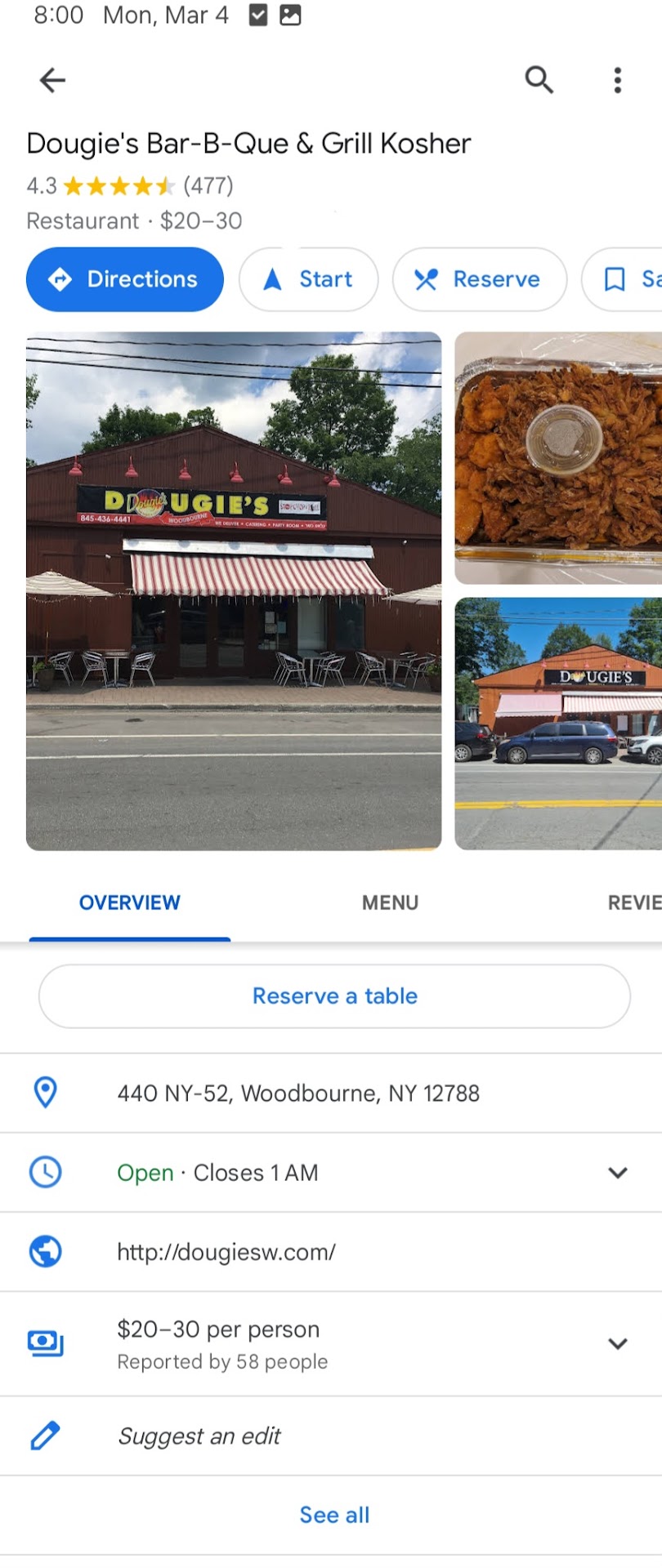This screenshot has height=1568, width=662.
Task: Visit the dougiesw.com website link
Action: point(226,1252)
